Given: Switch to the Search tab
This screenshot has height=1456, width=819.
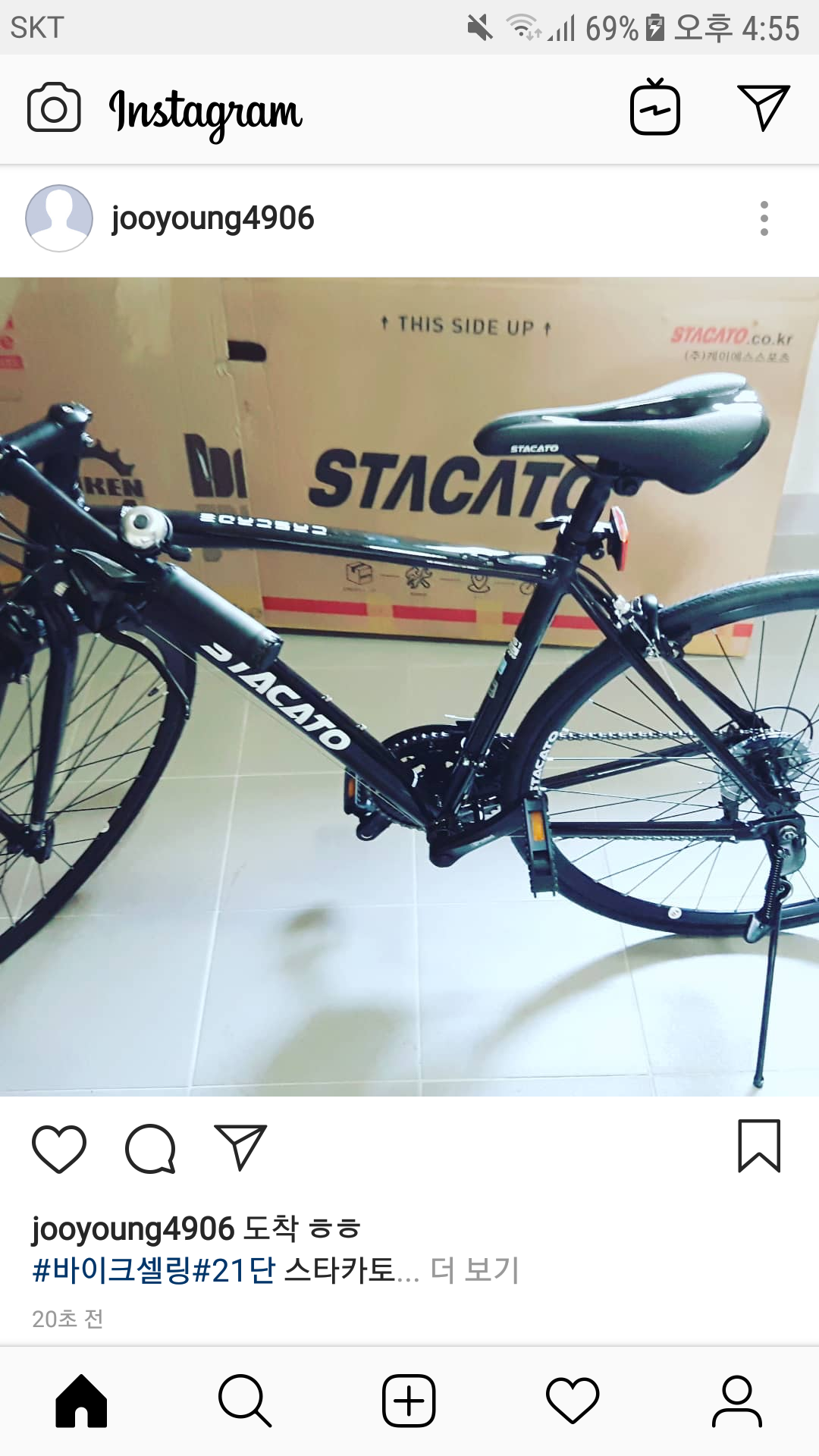Looking at the screenshot, I should click(x=244, y=1401).
